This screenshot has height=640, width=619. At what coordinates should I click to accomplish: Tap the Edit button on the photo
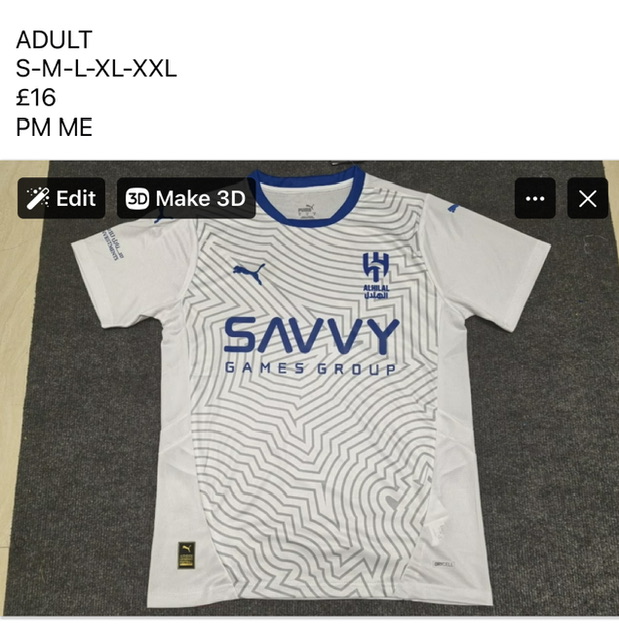tap(62, 198)
